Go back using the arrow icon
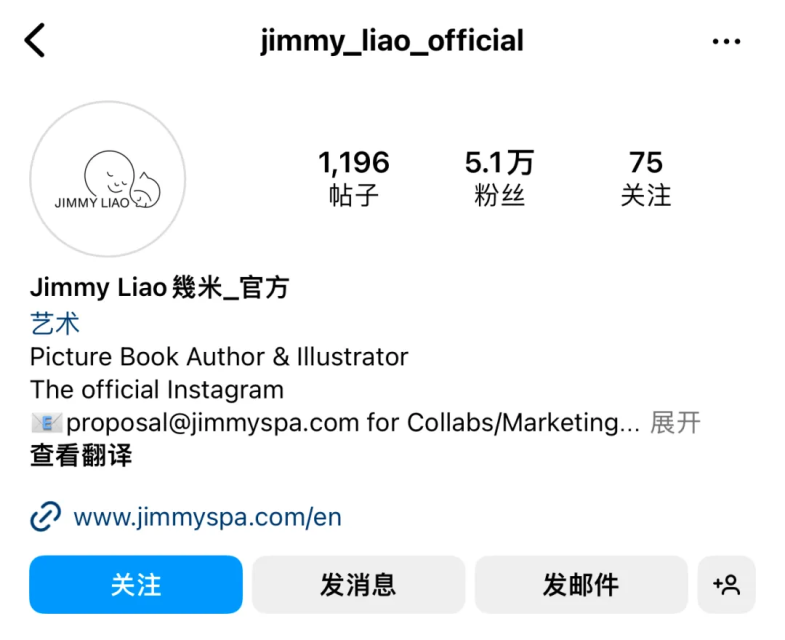785x640 pixels. click(x=36, y=41)
